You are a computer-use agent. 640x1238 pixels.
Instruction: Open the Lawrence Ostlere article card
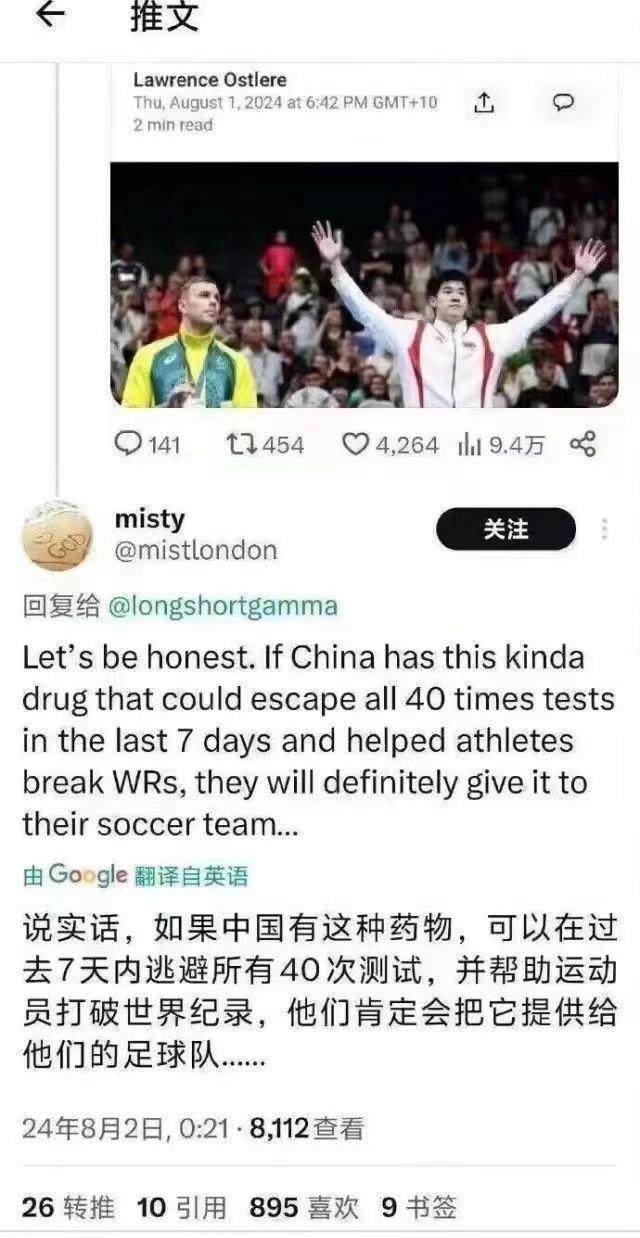tap(364, 285)
